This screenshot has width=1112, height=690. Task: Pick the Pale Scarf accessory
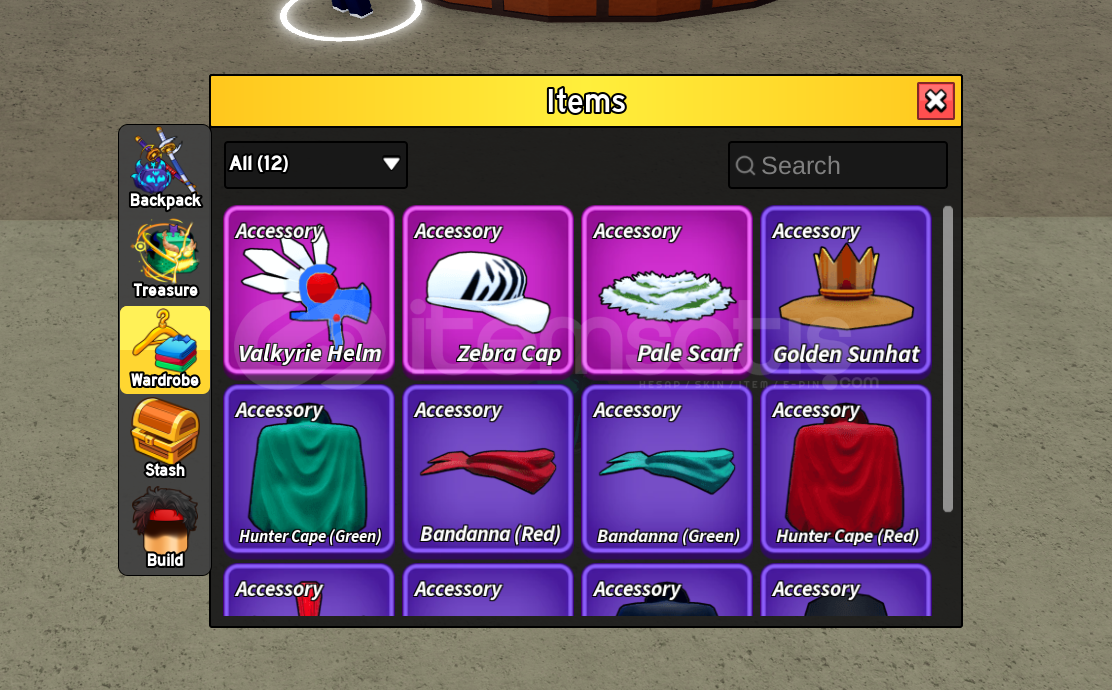point(667,290)
